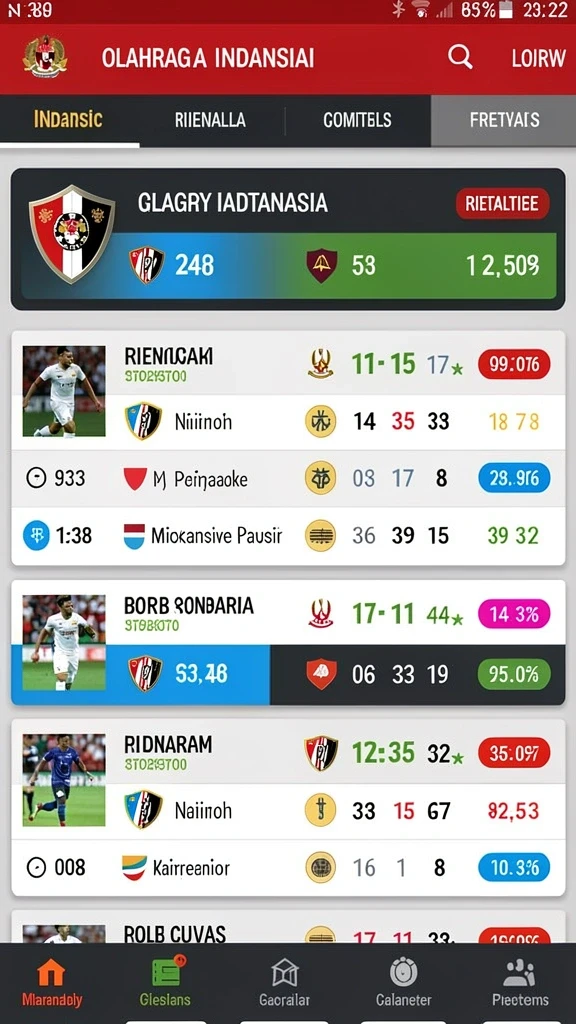Open the Gacralar bottom tab

tap(284, 983)
